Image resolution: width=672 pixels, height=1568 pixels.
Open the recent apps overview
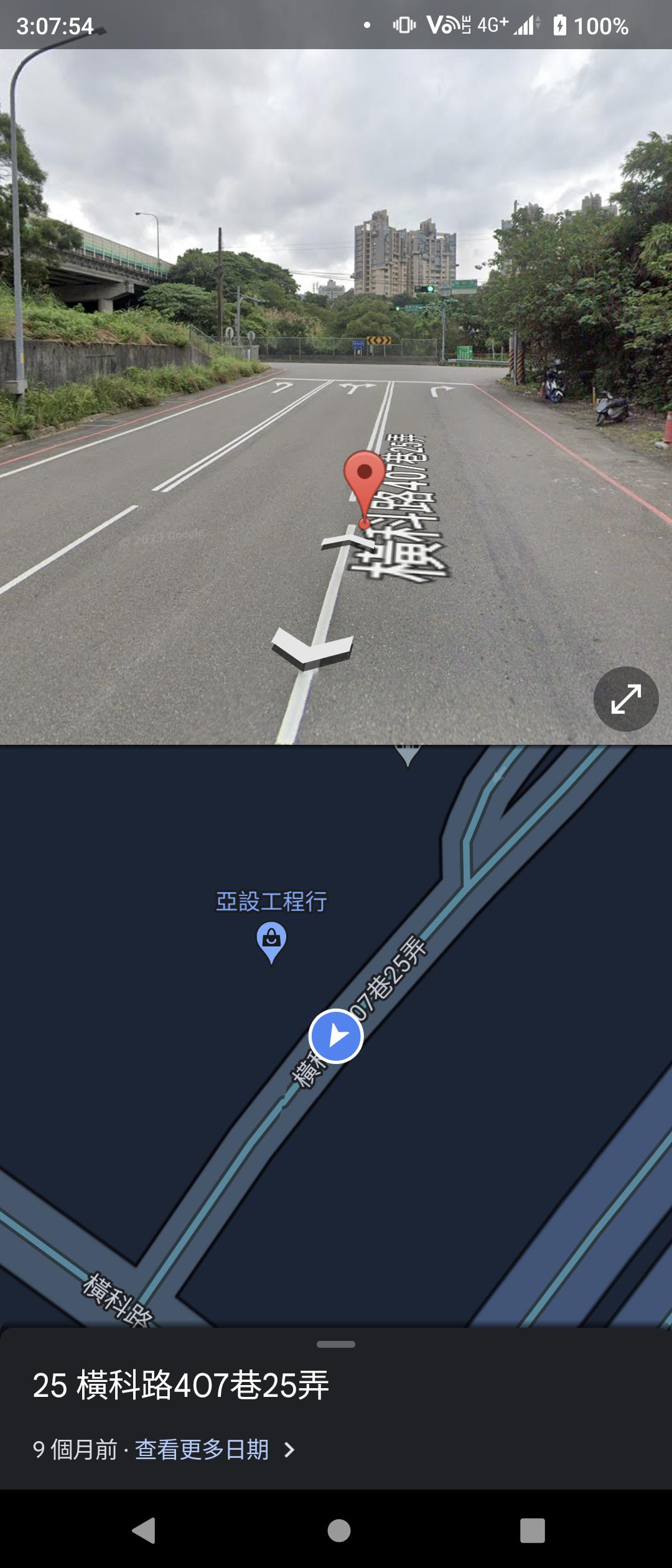[532, 1530]
